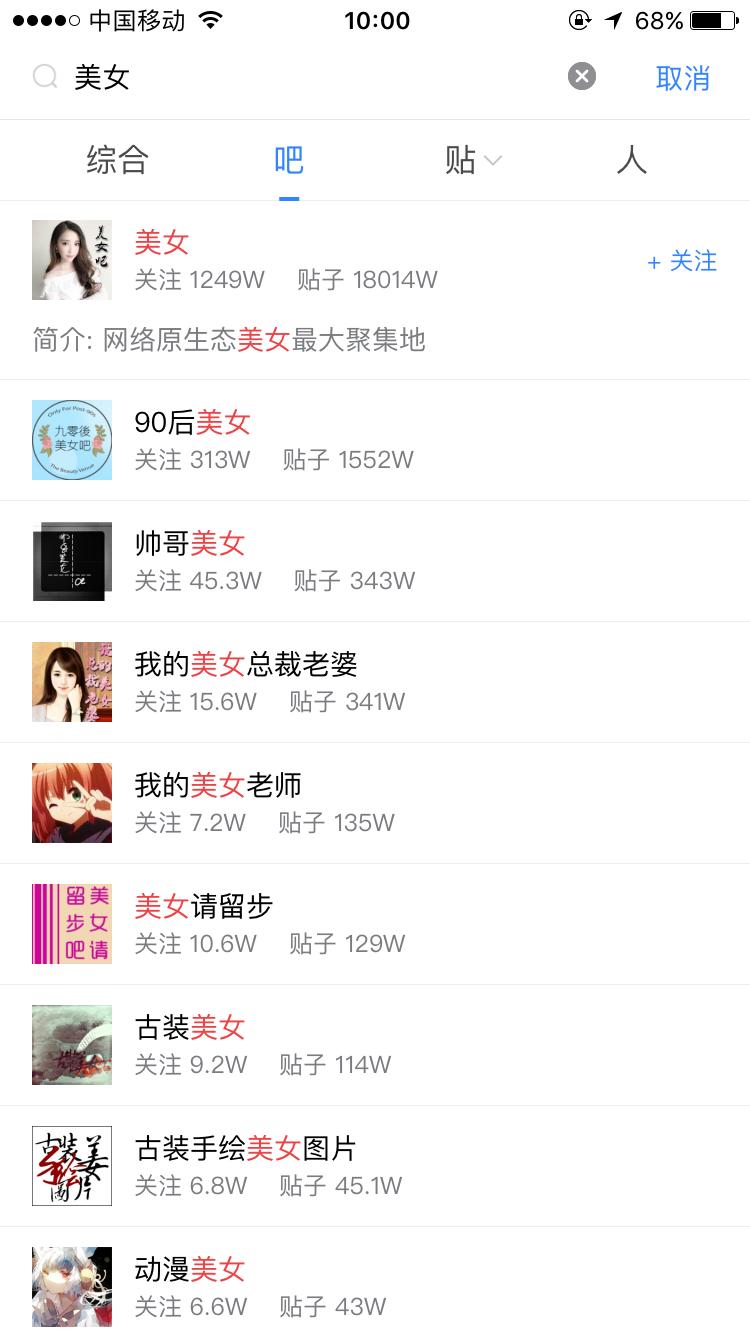This screenshot has width=750, height=1334.
Task: Open the 我的美女老师 forum
Action: (x=300, y=802)
